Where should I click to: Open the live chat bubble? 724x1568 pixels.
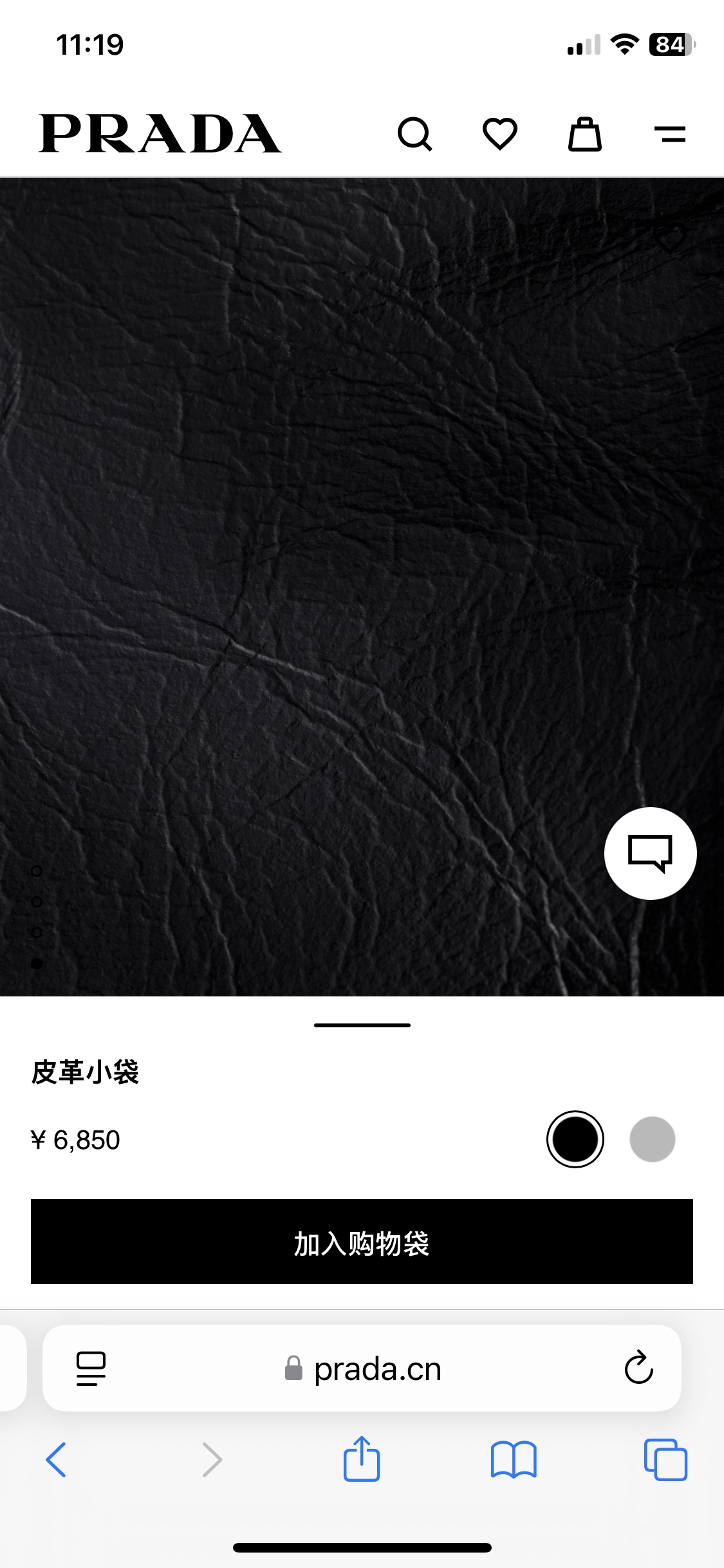pos(650,853)
